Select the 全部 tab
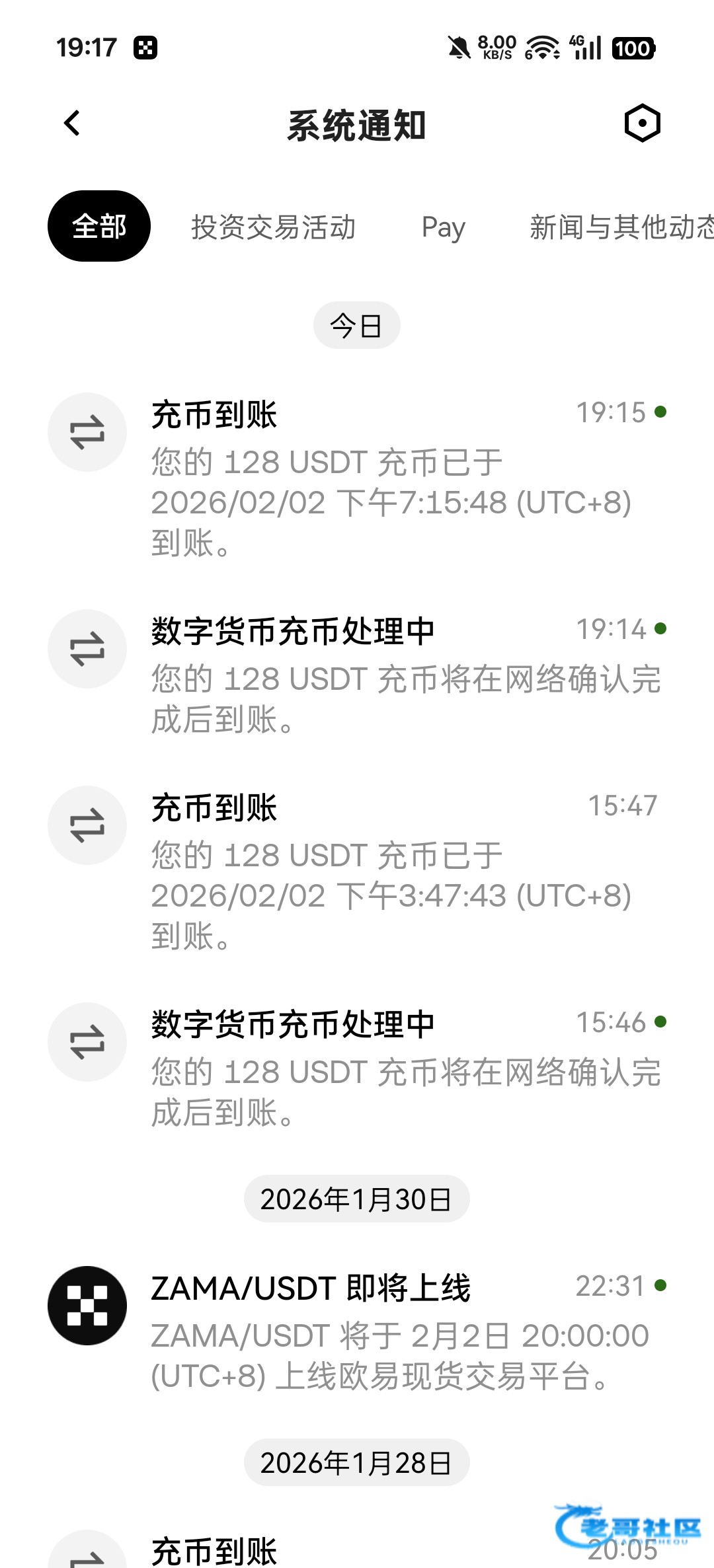Screen dimensions: 714x1568 (x=99, y=227)
